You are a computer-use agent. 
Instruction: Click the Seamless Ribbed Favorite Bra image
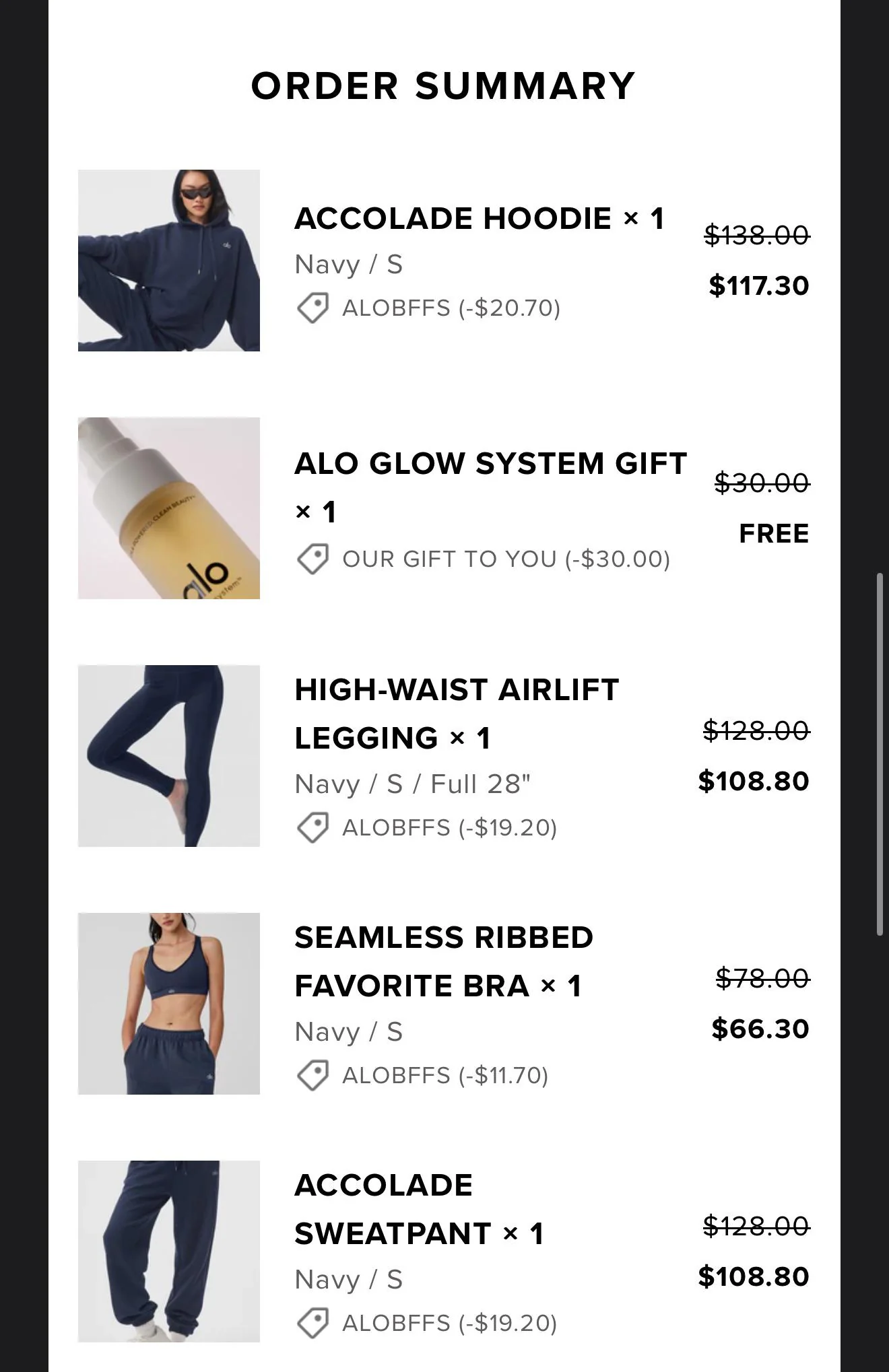(x=170, y=1003)
